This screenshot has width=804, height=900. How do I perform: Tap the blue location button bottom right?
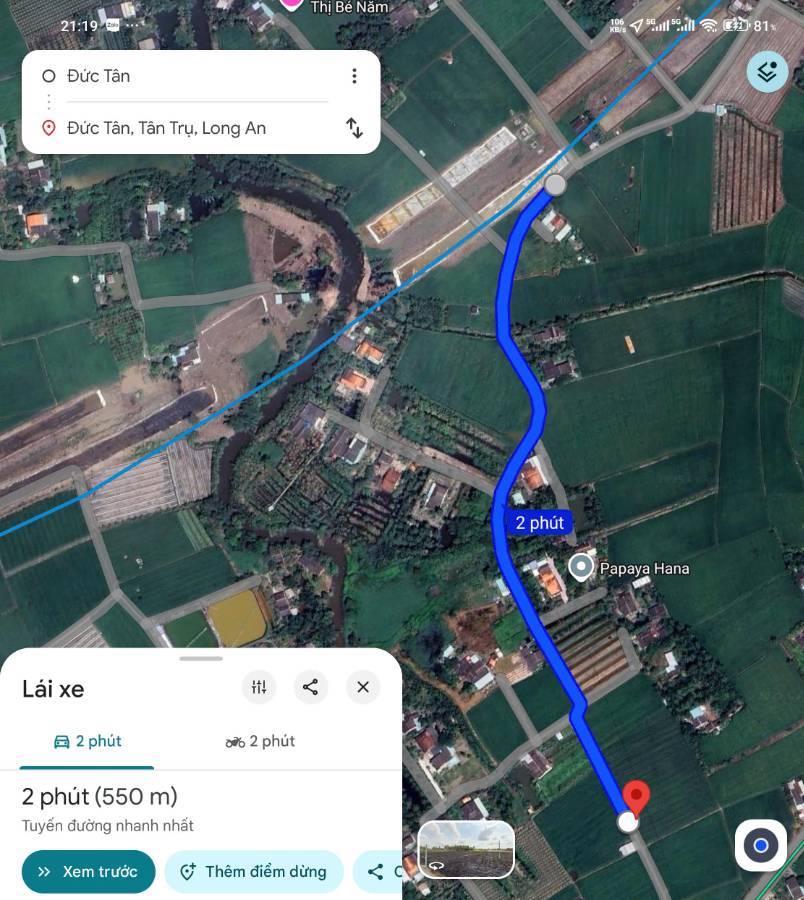pos(760,845)
